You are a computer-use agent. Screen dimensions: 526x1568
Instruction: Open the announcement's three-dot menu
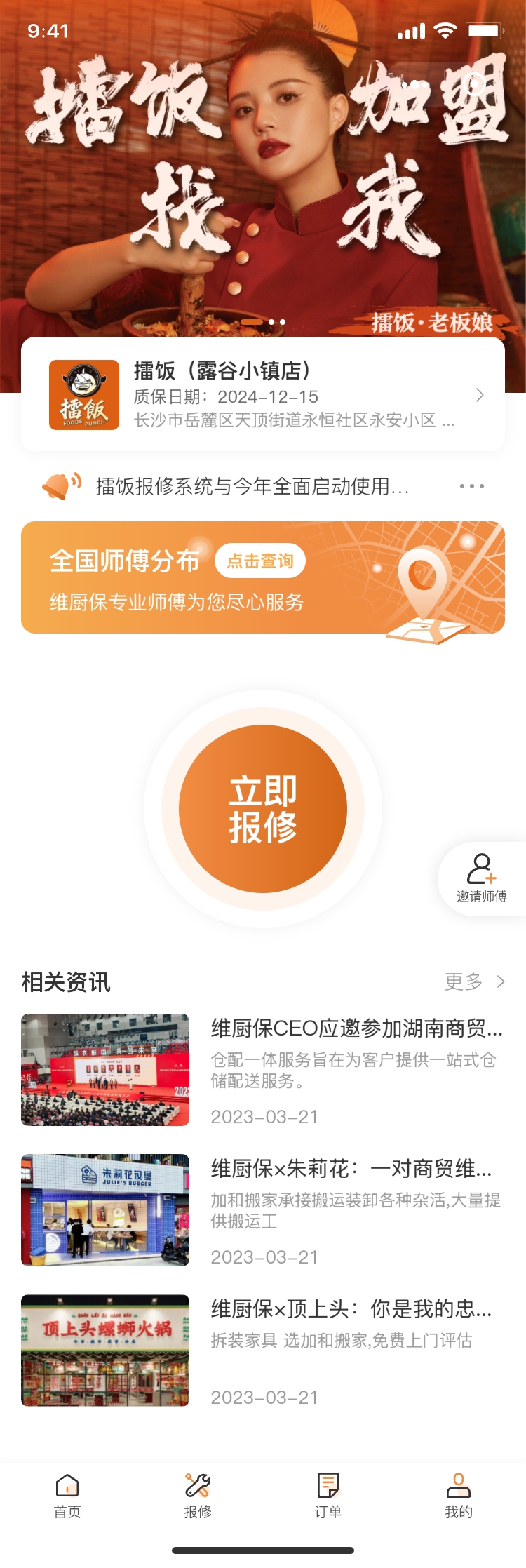(x=471, y=486)
